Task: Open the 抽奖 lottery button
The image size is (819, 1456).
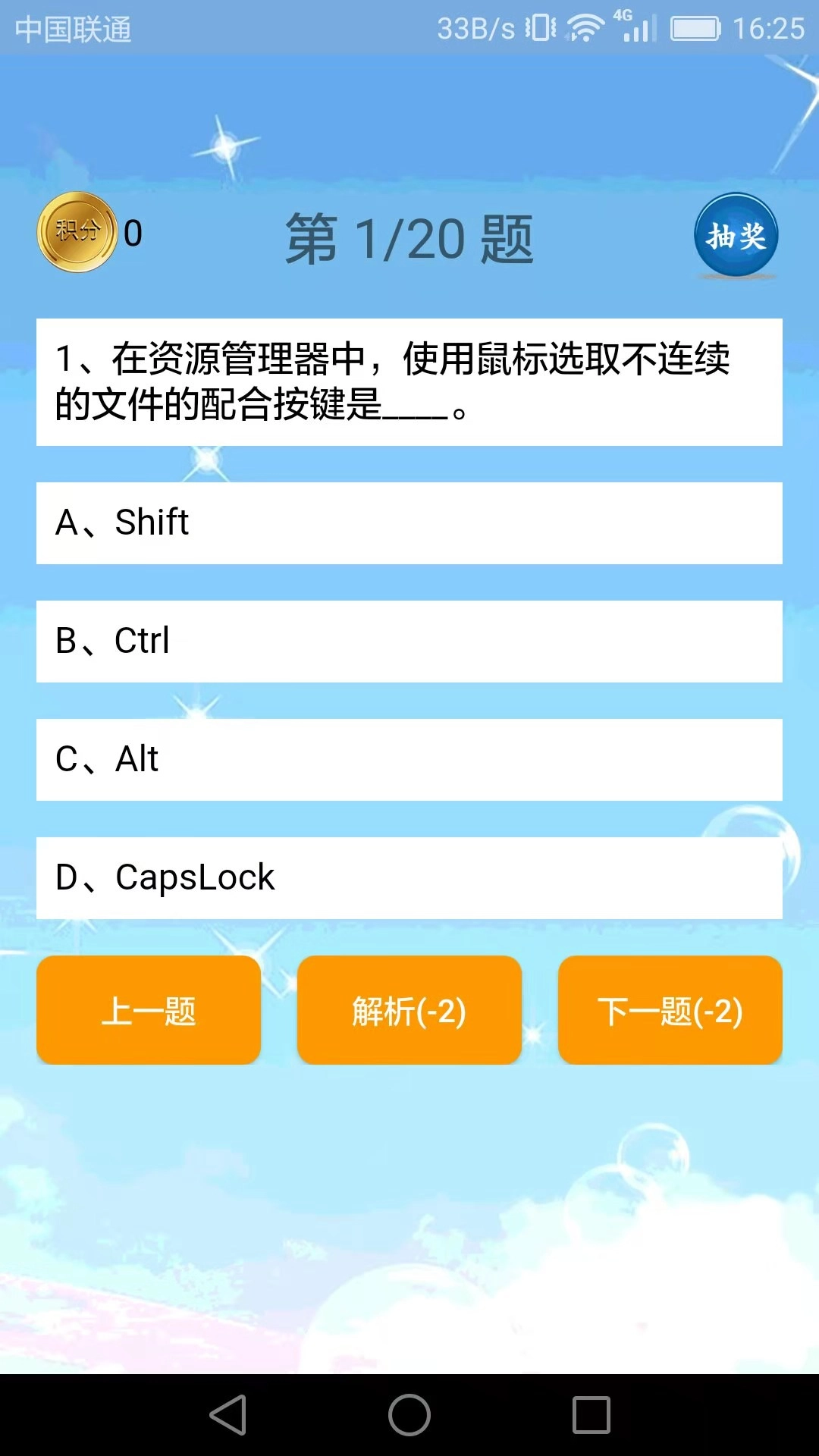Action: point(736,236)
